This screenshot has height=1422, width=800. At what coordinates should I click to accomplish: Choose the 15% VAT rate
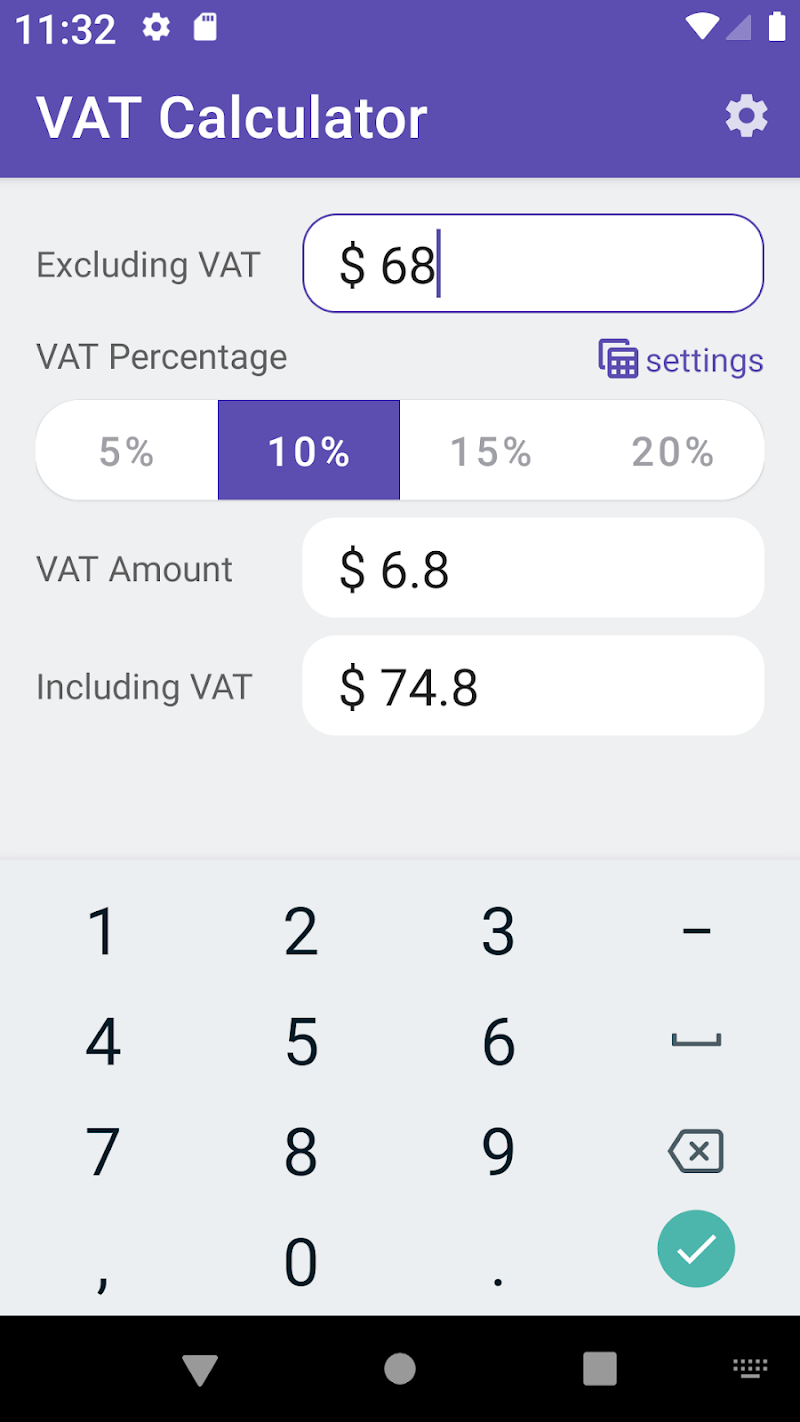point(490,451)
